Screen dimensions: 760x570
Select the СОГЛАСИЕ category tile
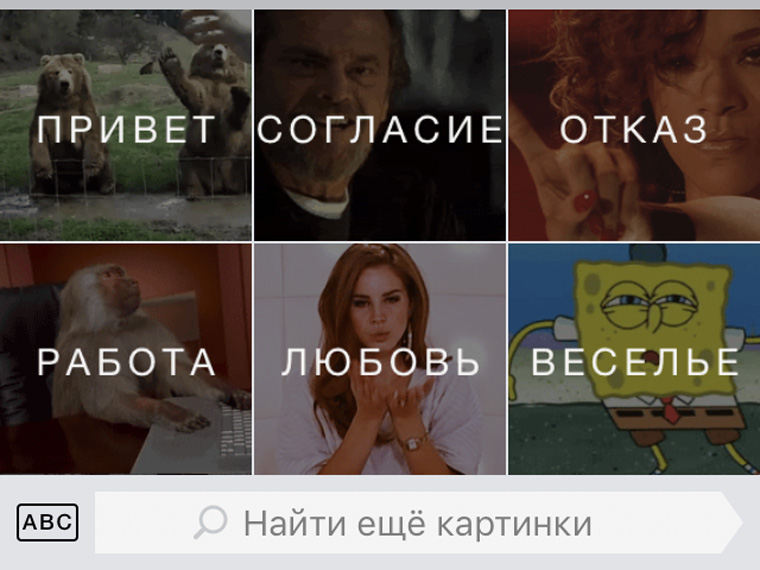(x=380, y=127)
